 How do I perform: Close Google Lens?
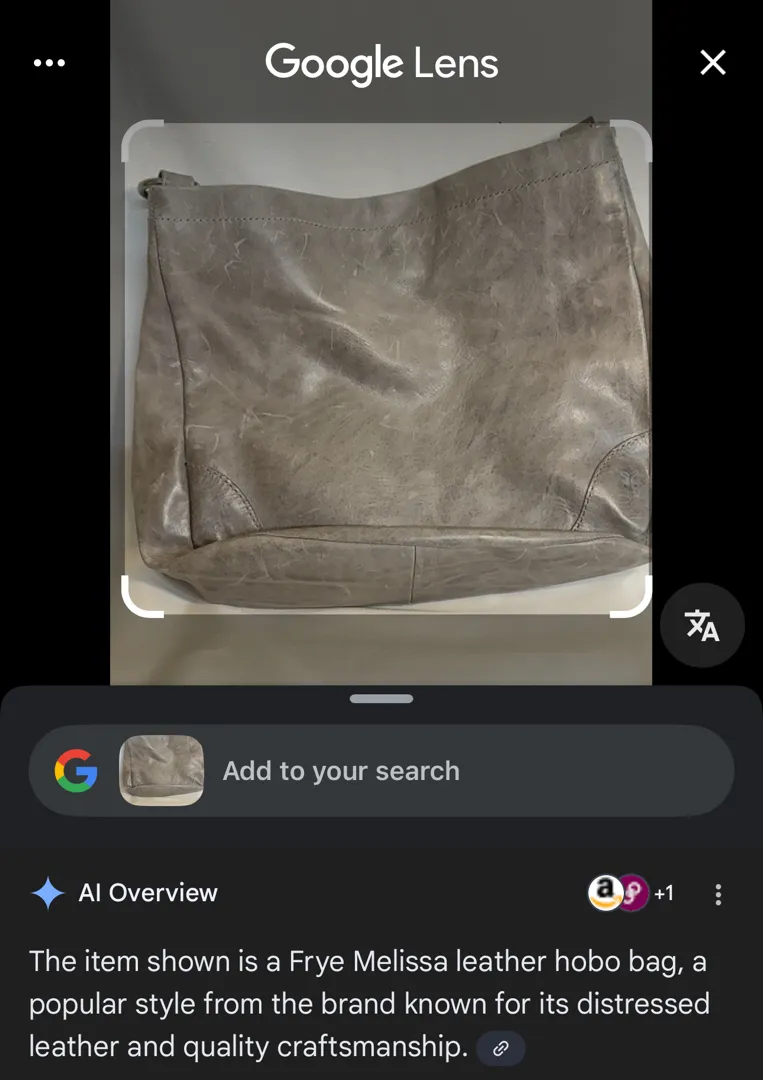[x=712, y=63]
